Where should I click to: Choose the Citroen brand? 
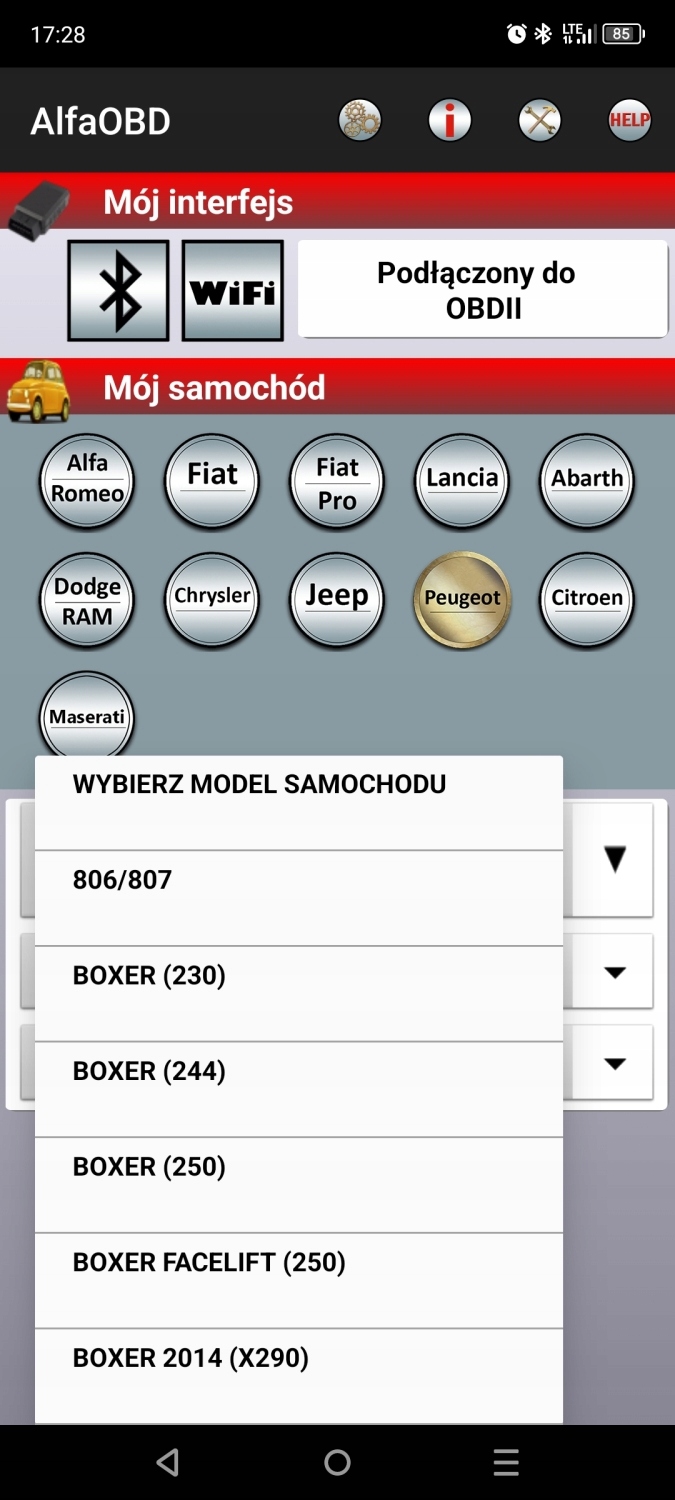click(587, 599)
